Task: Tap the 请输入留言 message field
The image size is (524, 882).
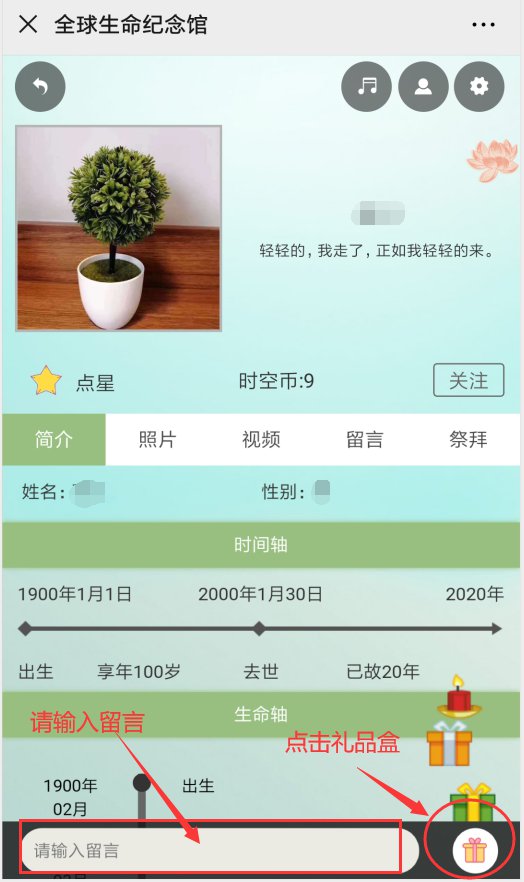Action: click(x=219, y=850)
